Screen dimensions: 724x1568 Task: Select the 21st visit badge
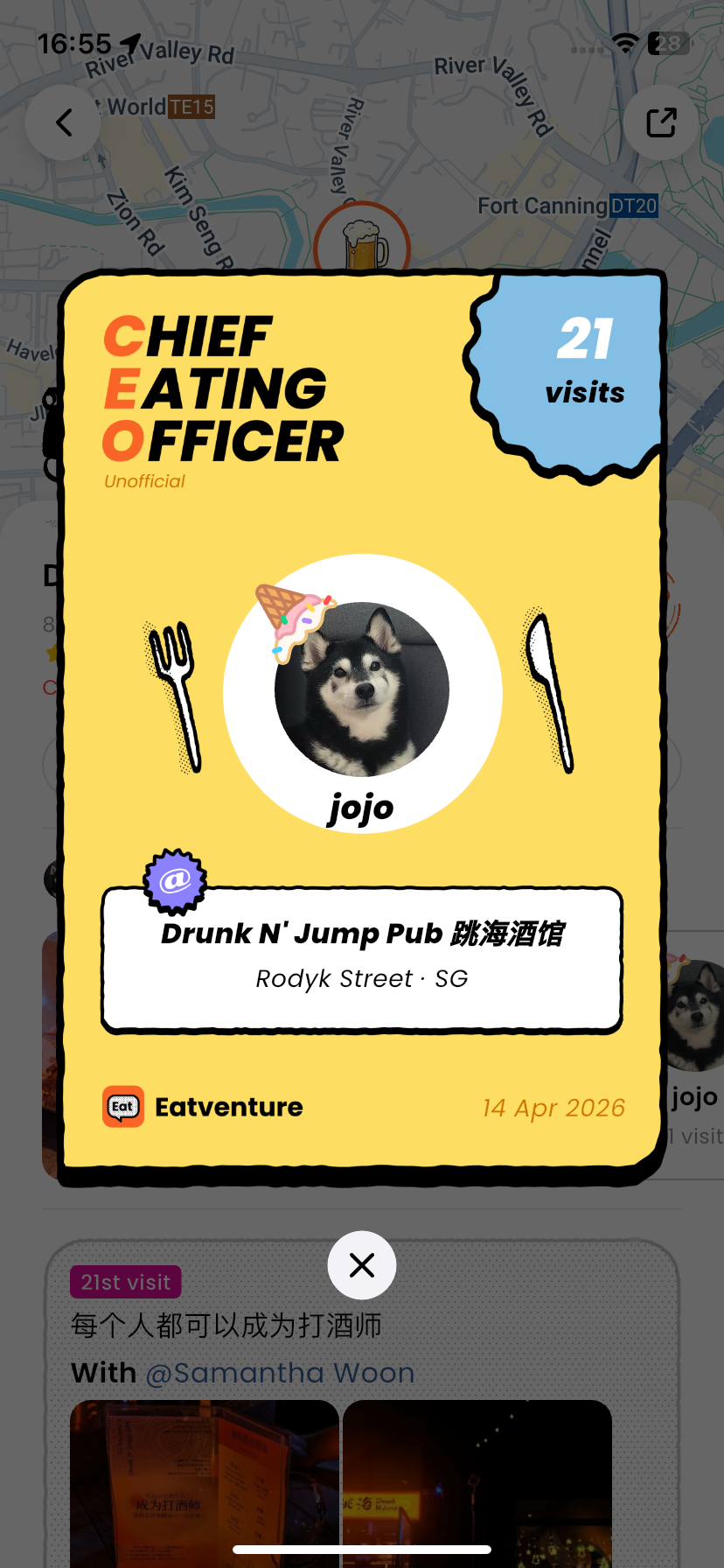coord(125,1281)
